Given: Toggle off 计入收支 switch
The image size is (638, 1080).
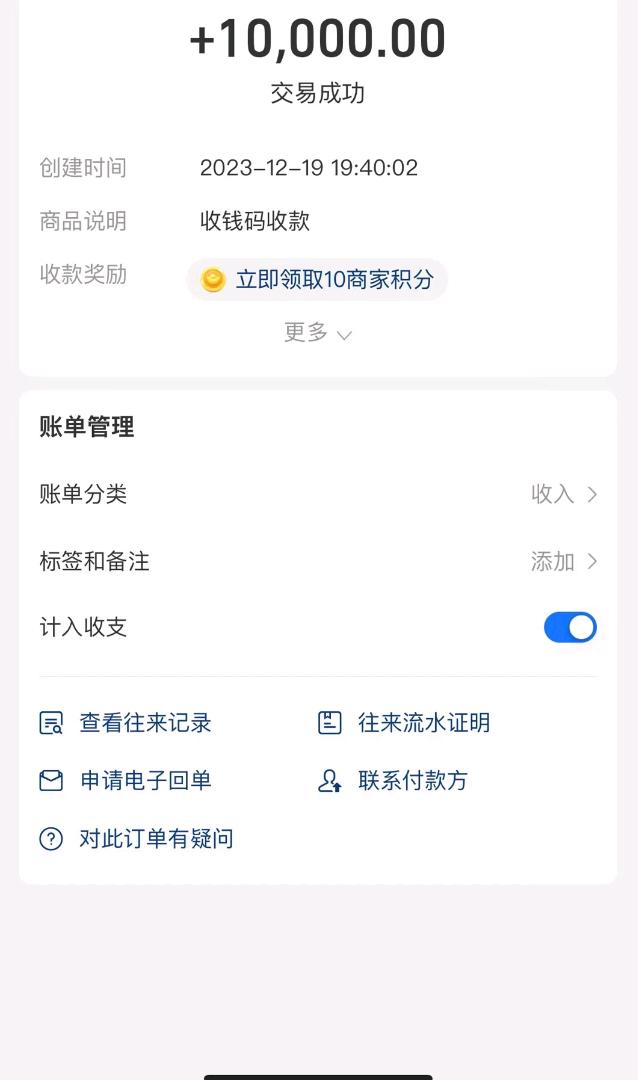Looking at the screenshot, I should 570,627.
